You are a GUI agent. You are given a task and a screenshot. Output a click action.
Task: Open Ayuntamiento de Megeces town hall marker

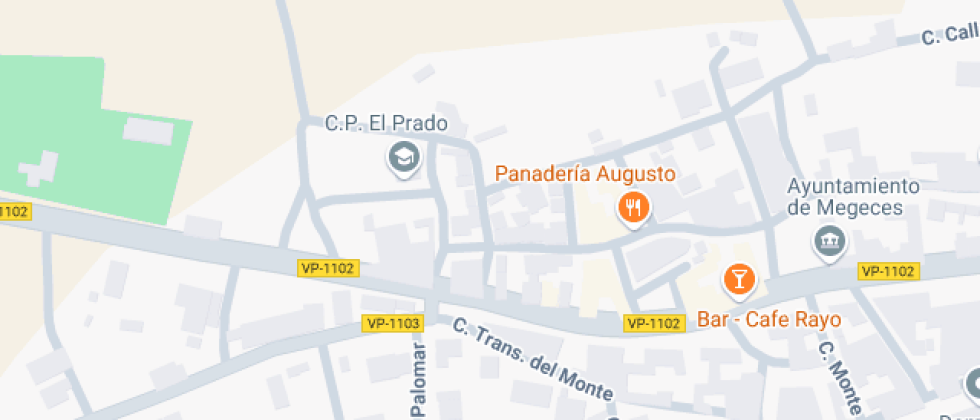(830, 241)
